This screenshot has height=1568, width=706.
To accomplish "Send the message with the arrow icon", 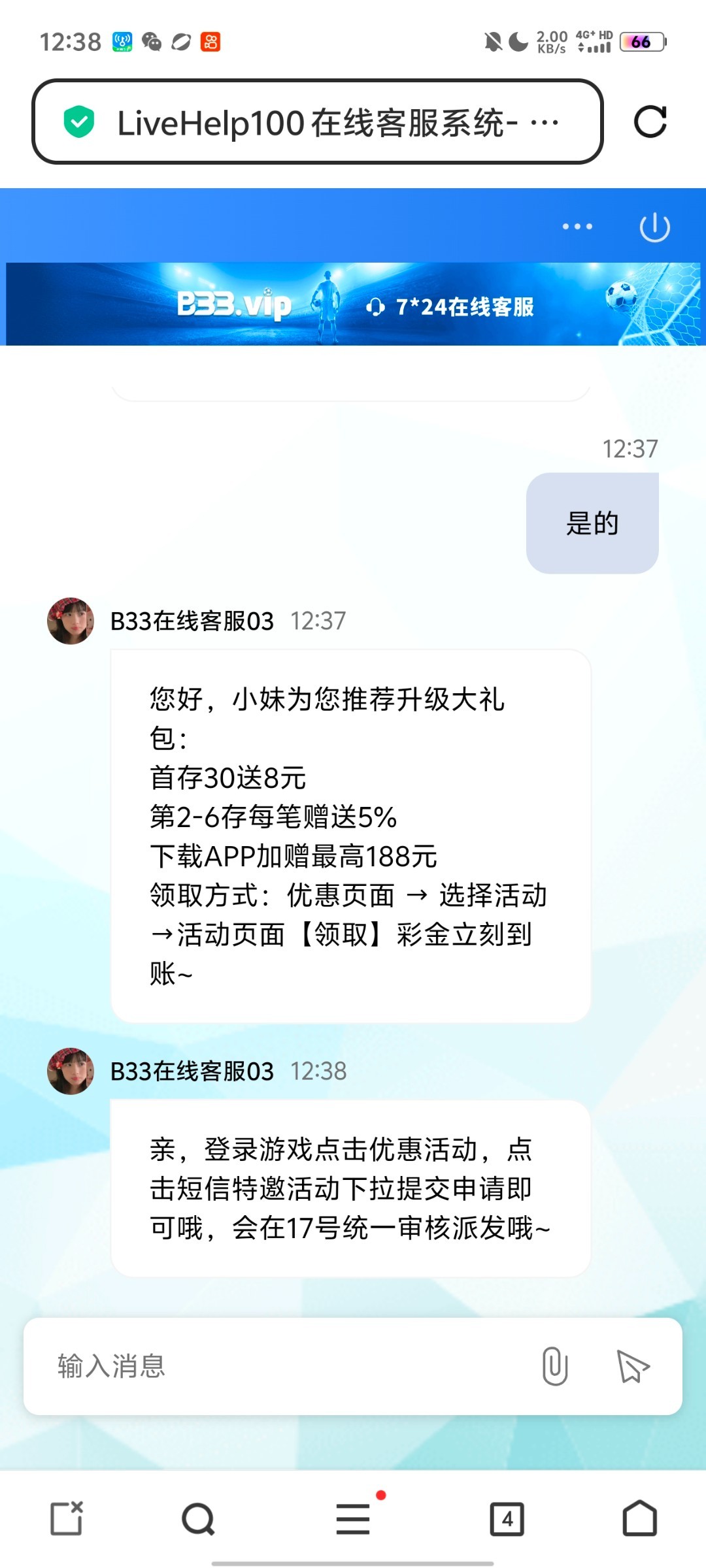I will click(x=632, y=1366).
